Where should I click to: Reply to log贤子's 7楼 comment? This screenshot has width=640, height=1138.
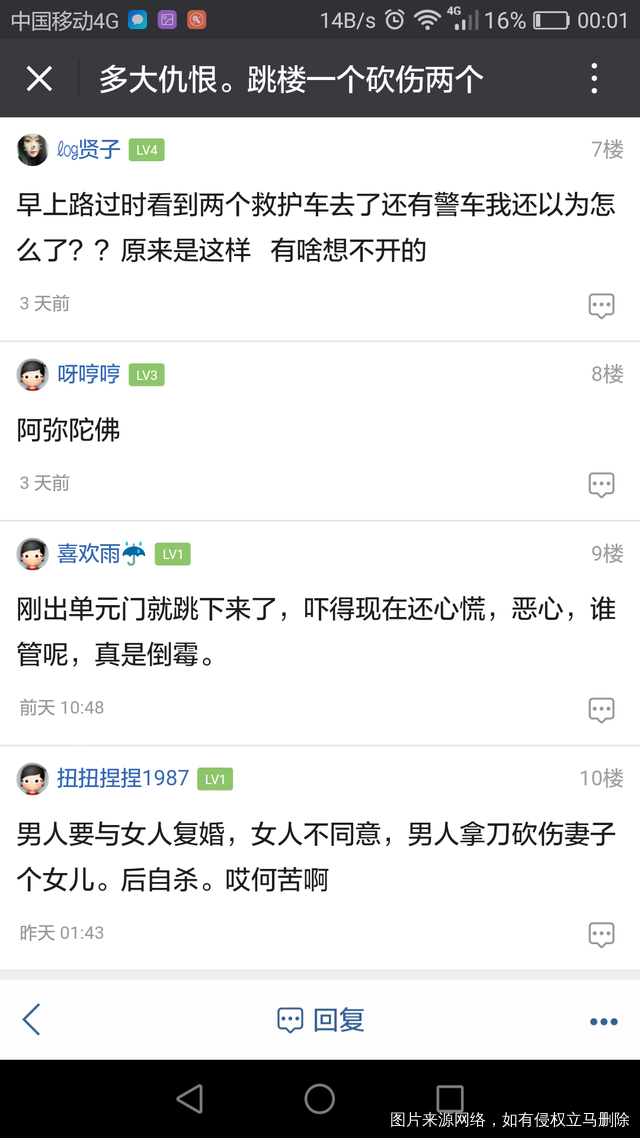pos(601,306)
